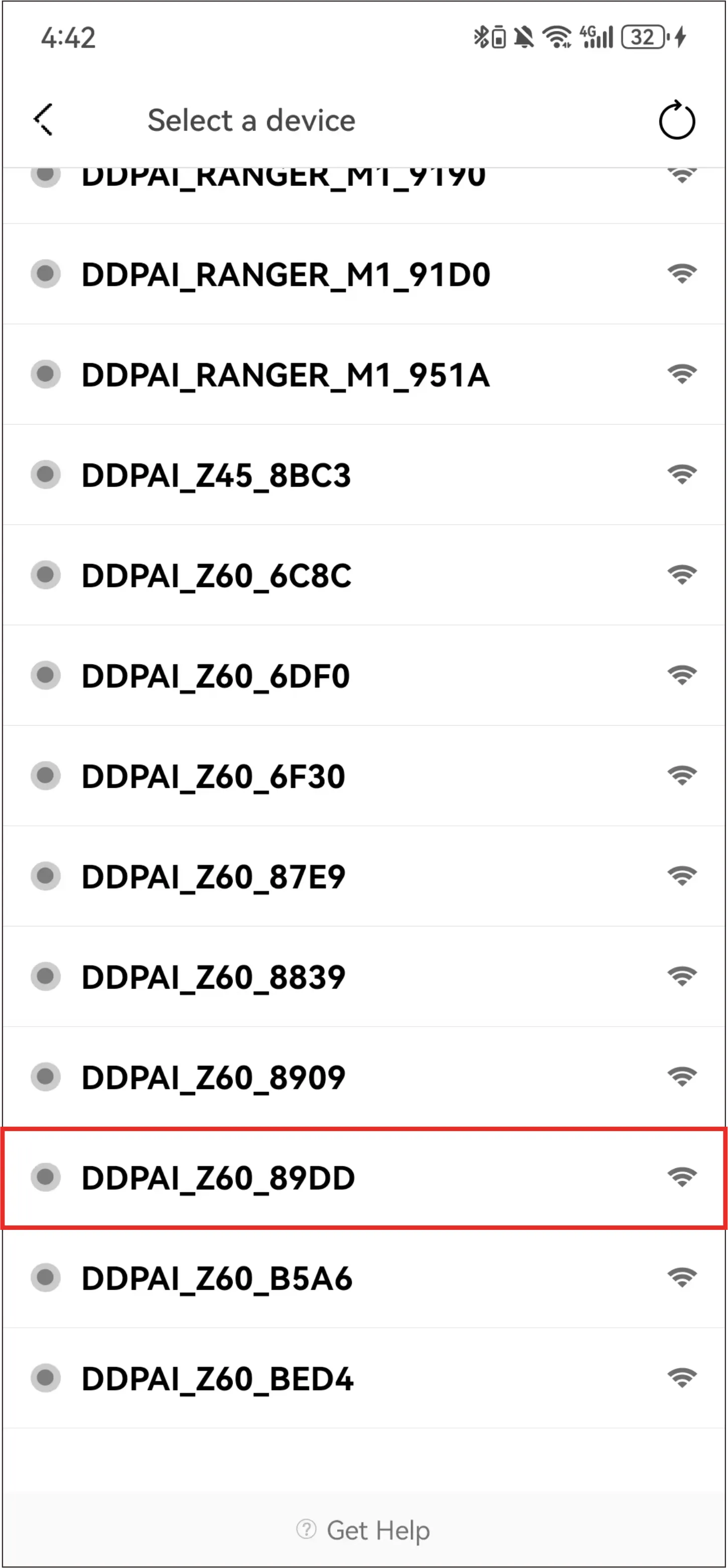Select the DDPAI_Z60_8909 entry
Viewport: 728px width, 1568px height.
364,1077
